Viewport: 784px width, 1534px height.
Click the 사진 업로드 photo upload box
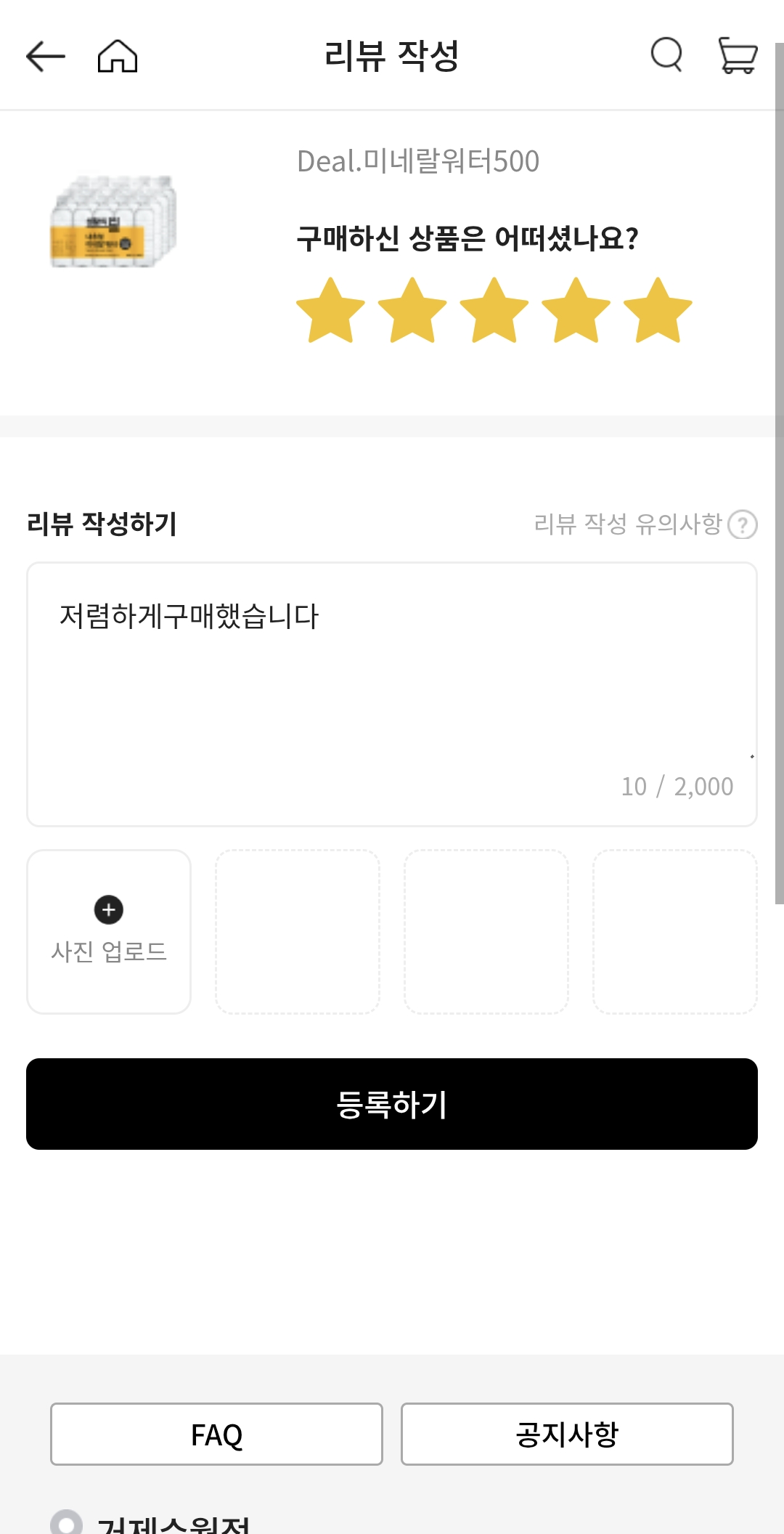click(108, 930)
